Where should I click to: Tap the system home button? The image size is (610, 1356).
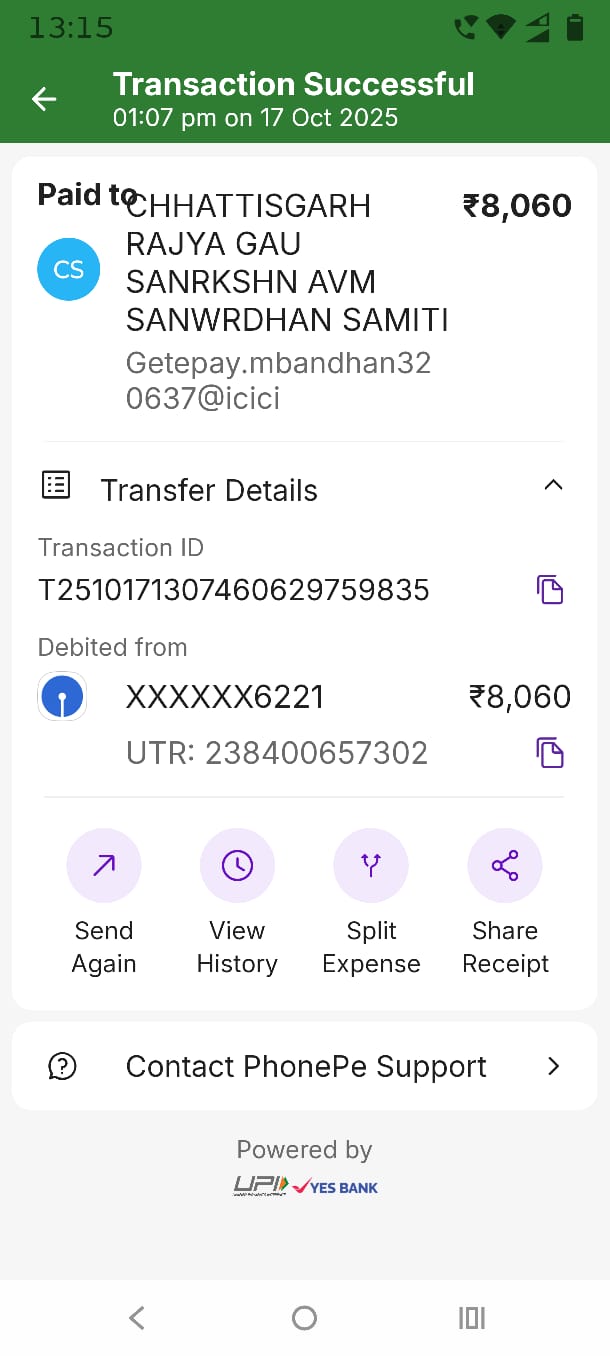coord(304,1318)
